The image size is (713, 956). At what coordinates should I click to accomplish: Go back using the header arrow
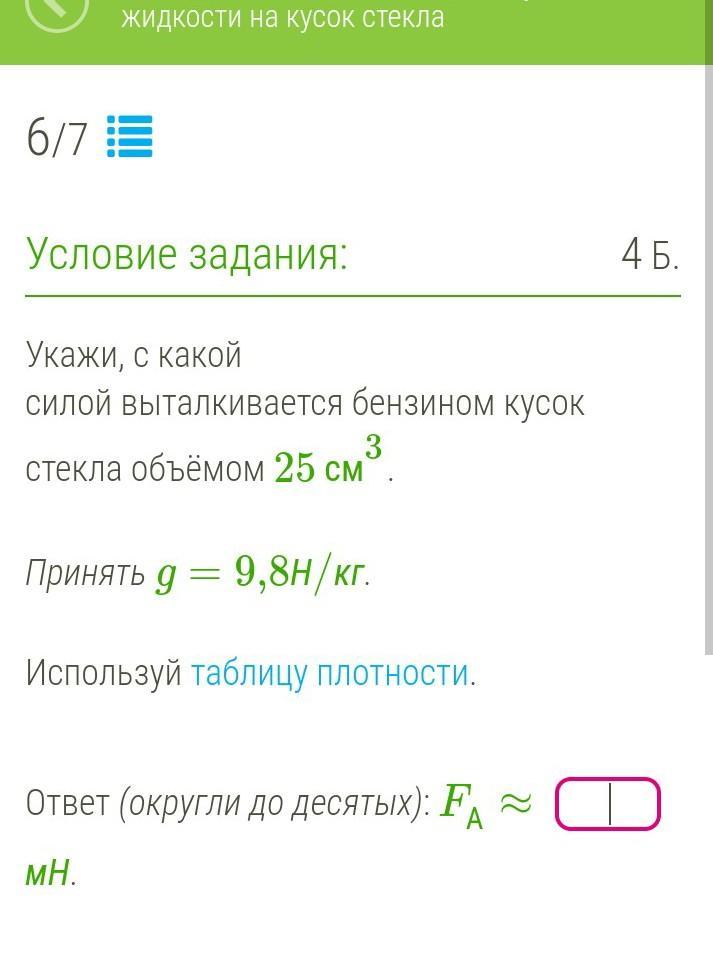56,10
